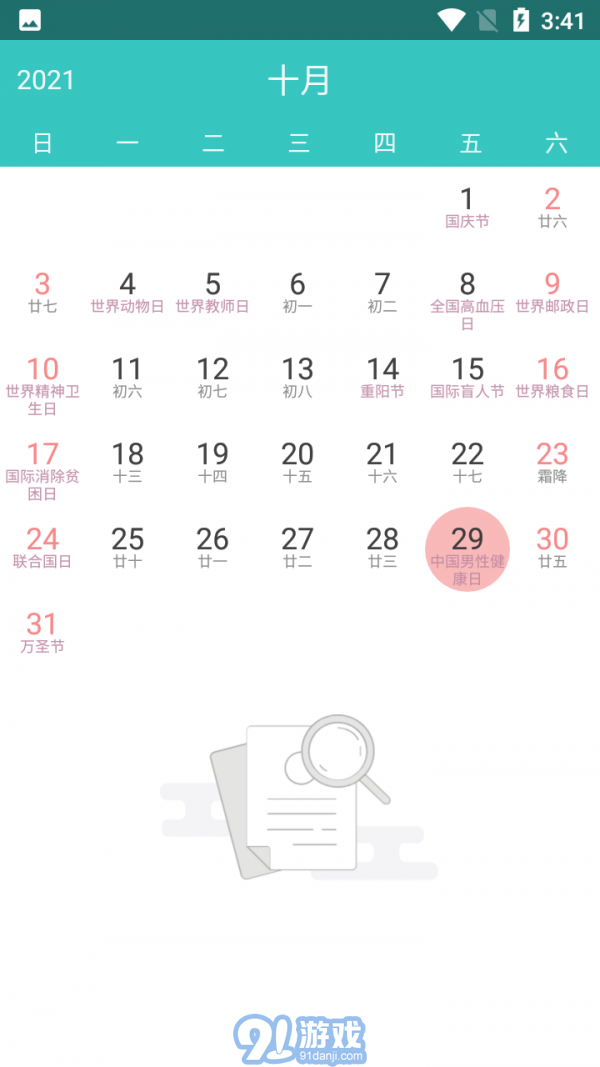
Task: Choose October 15 on the calendar
Action: 467,377
